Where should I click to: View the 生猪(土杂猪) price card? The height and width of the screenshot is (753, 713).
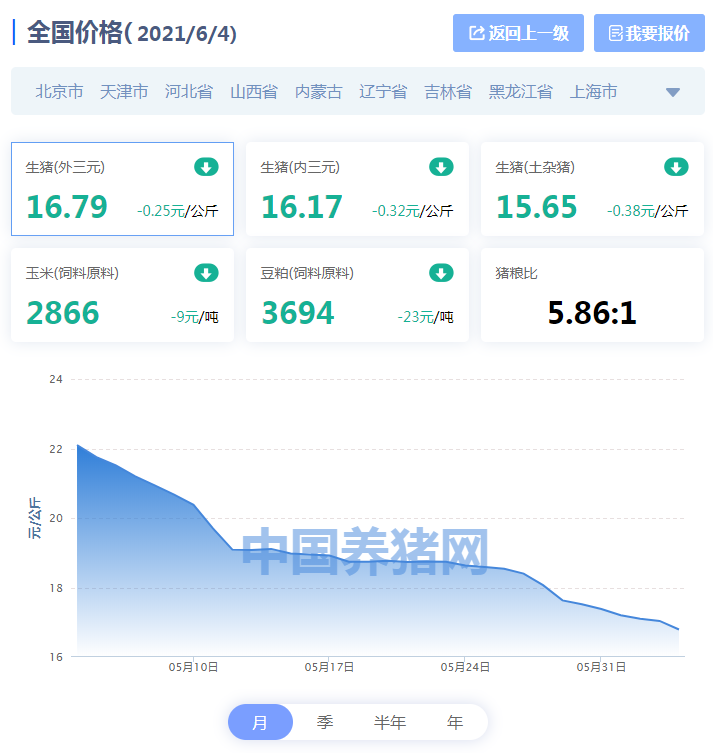pyautogui.click(x=592, y=189)
